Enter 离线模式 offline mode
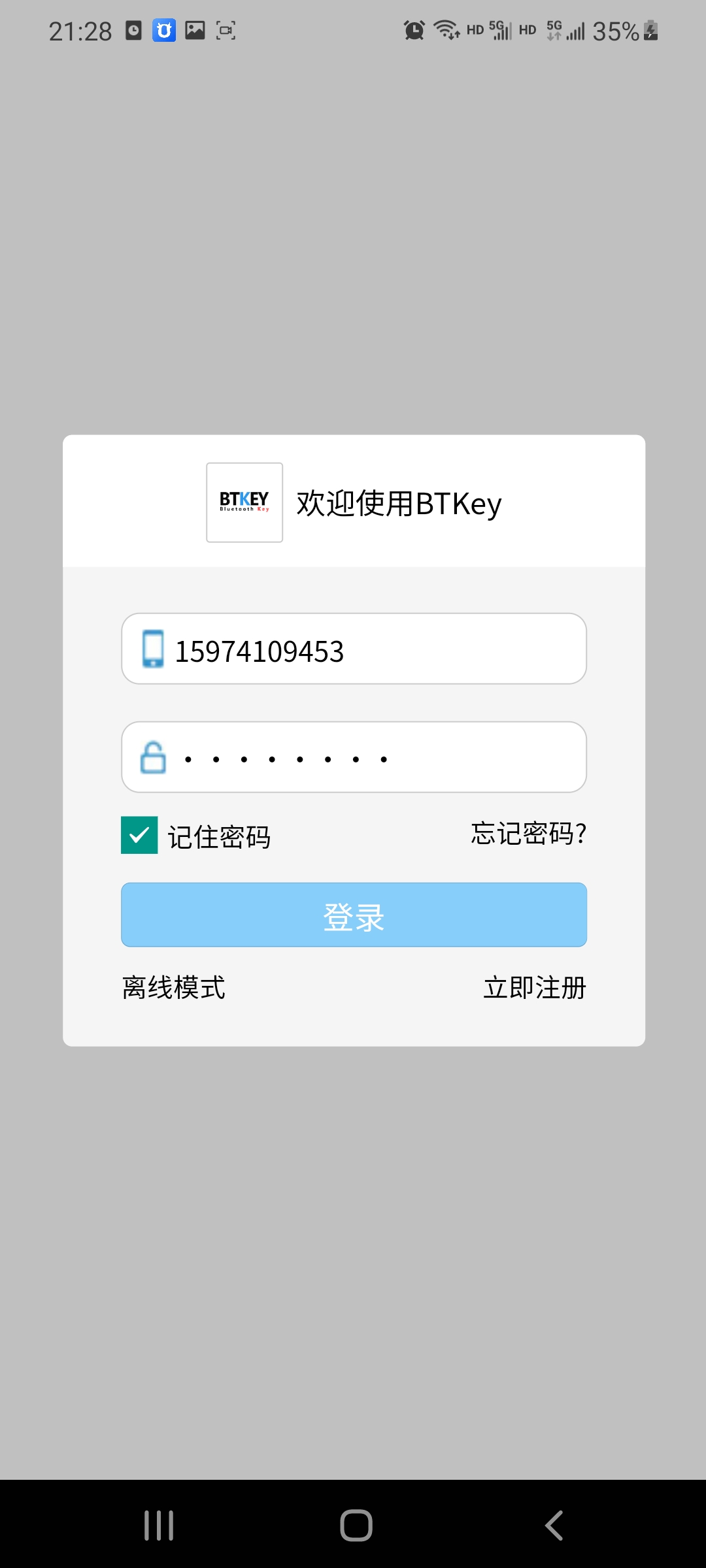Screen dimensions: 706x1568 pyautogui.click(x=174, y=987)
